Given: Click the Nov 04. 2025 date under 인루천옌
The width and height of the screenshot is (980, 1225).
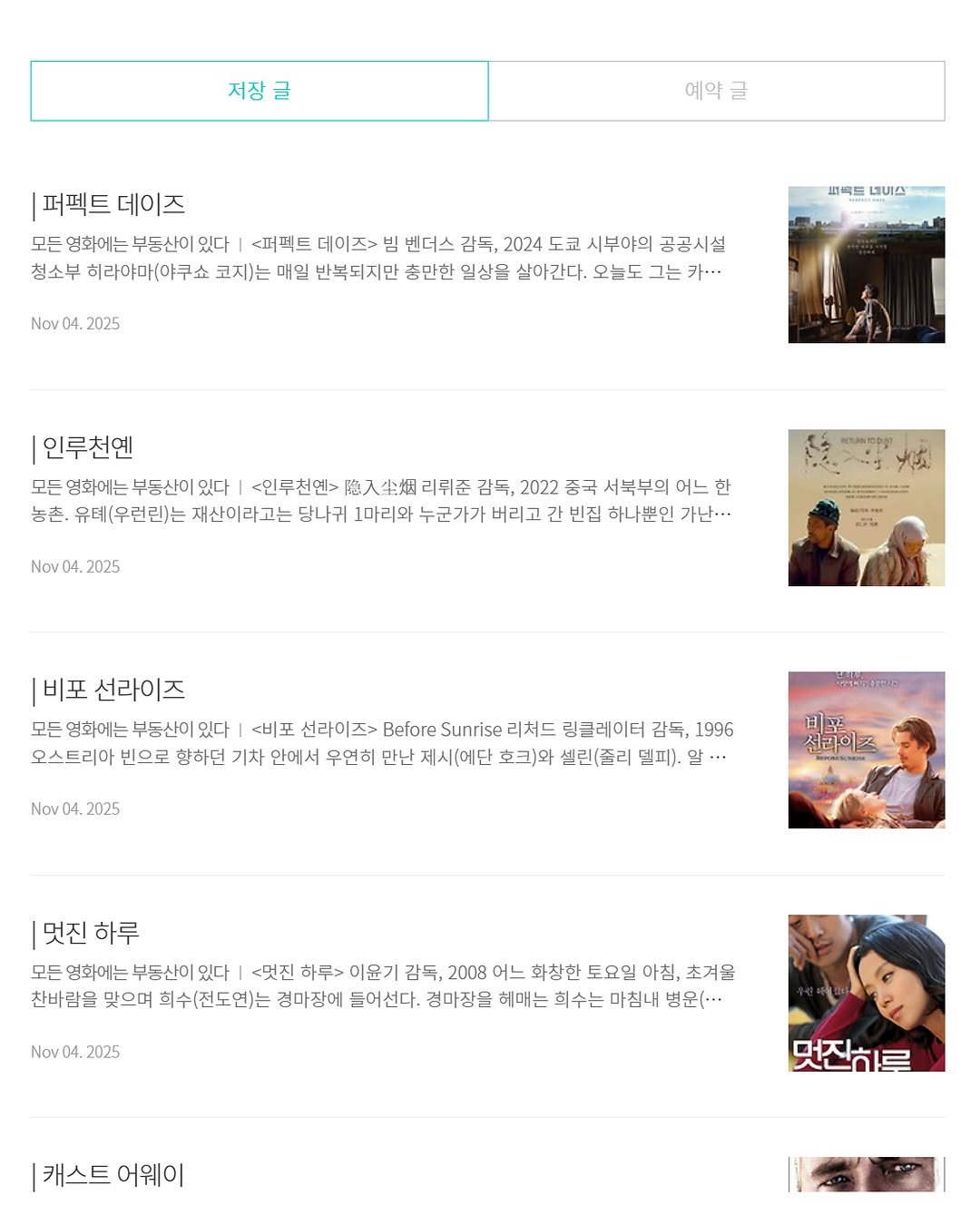Looking at the screenshot, I should (75, 566).
